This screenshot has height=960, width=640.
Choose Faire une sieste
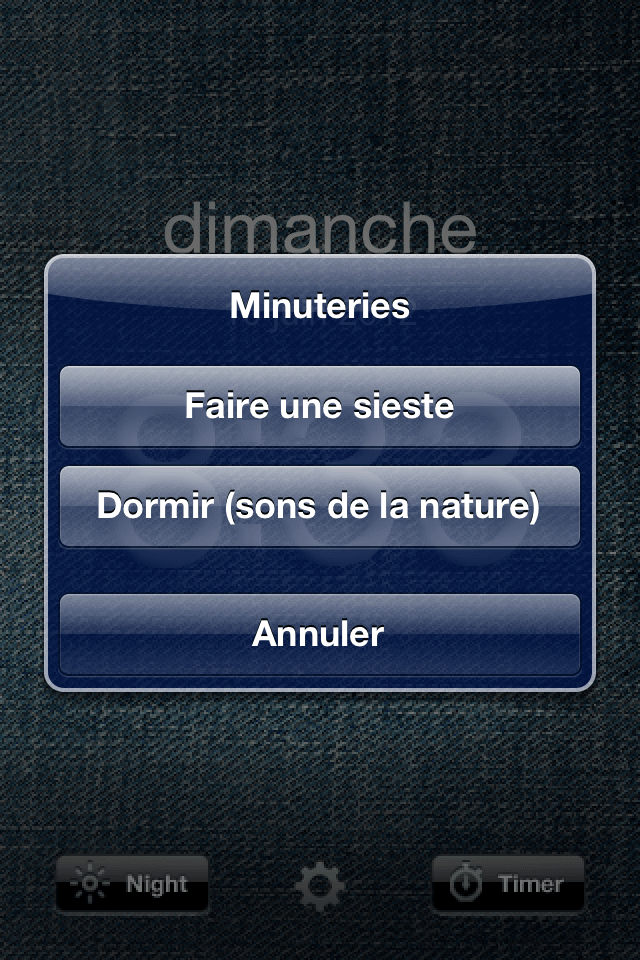[319, 406]
